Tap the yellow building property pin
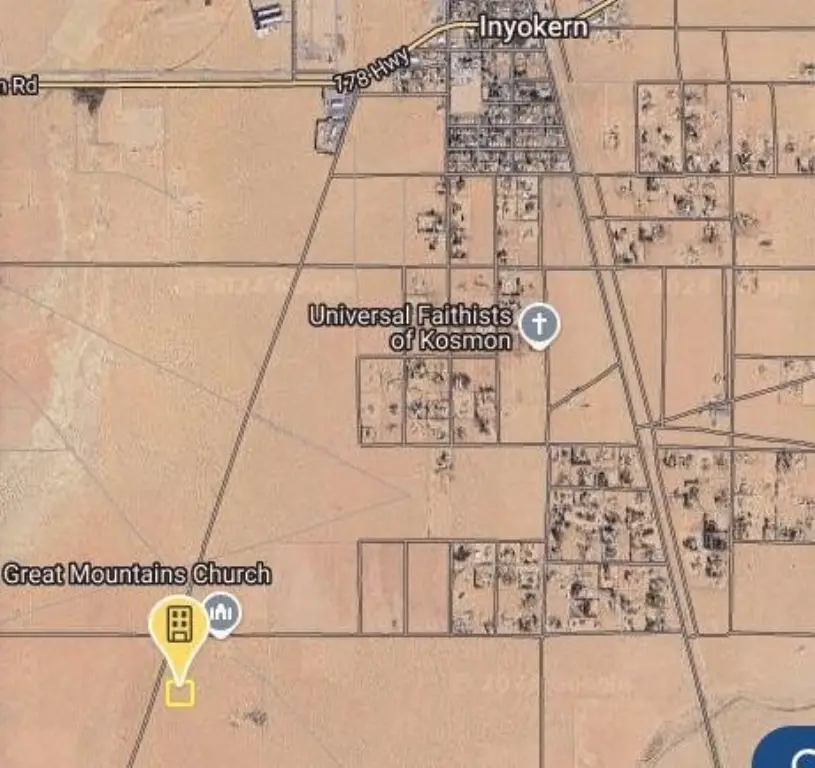Image resolution: width=815 pixels, height=768 pixels. [178, 626]
